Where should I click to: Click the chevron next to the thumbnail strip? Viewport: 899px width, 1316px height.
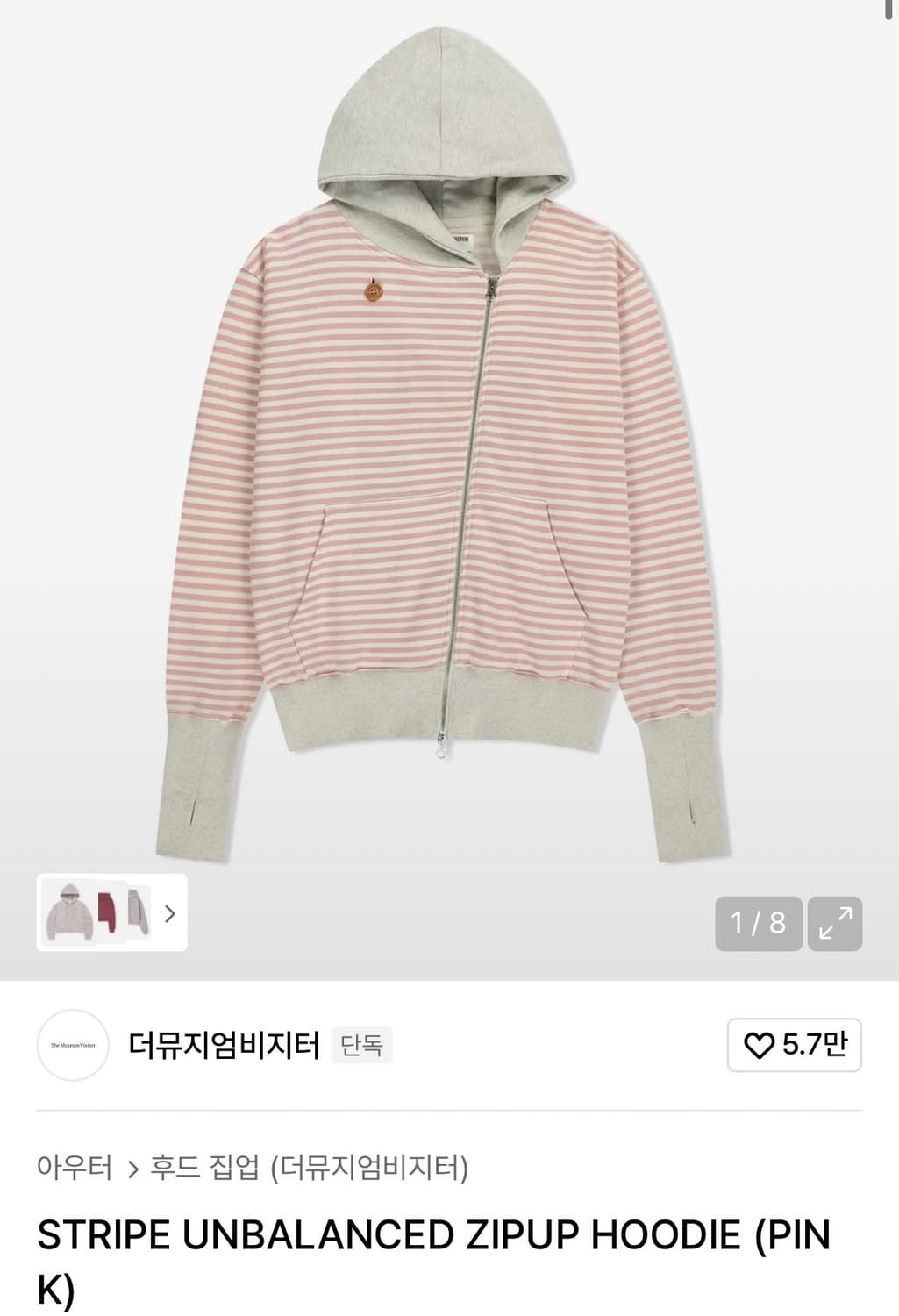pos(169,914)
